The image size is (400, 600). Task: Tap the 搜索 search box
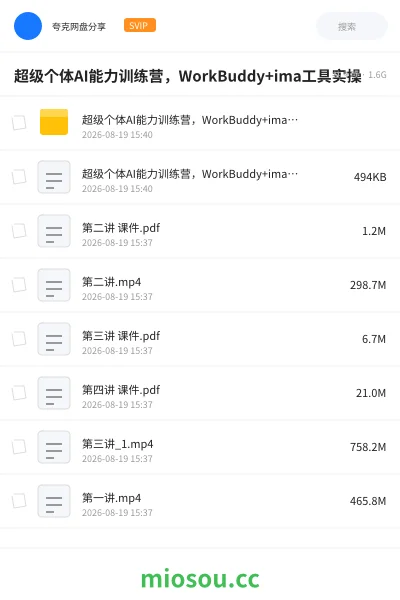coord(351,26)
